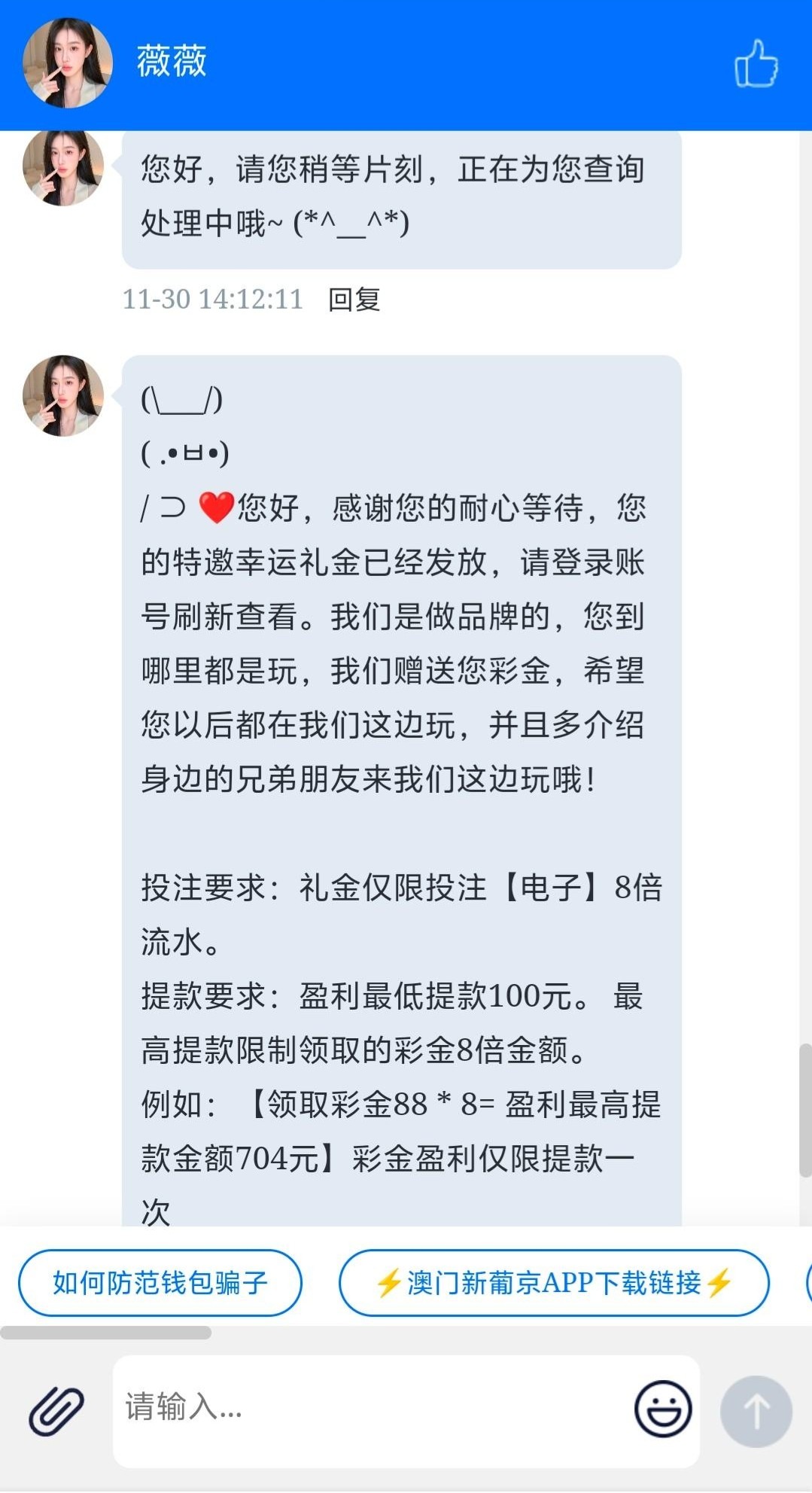Select the 如何防范钱包骗子 quick reply chip

pyautogui.click(x=160, y=1283)
